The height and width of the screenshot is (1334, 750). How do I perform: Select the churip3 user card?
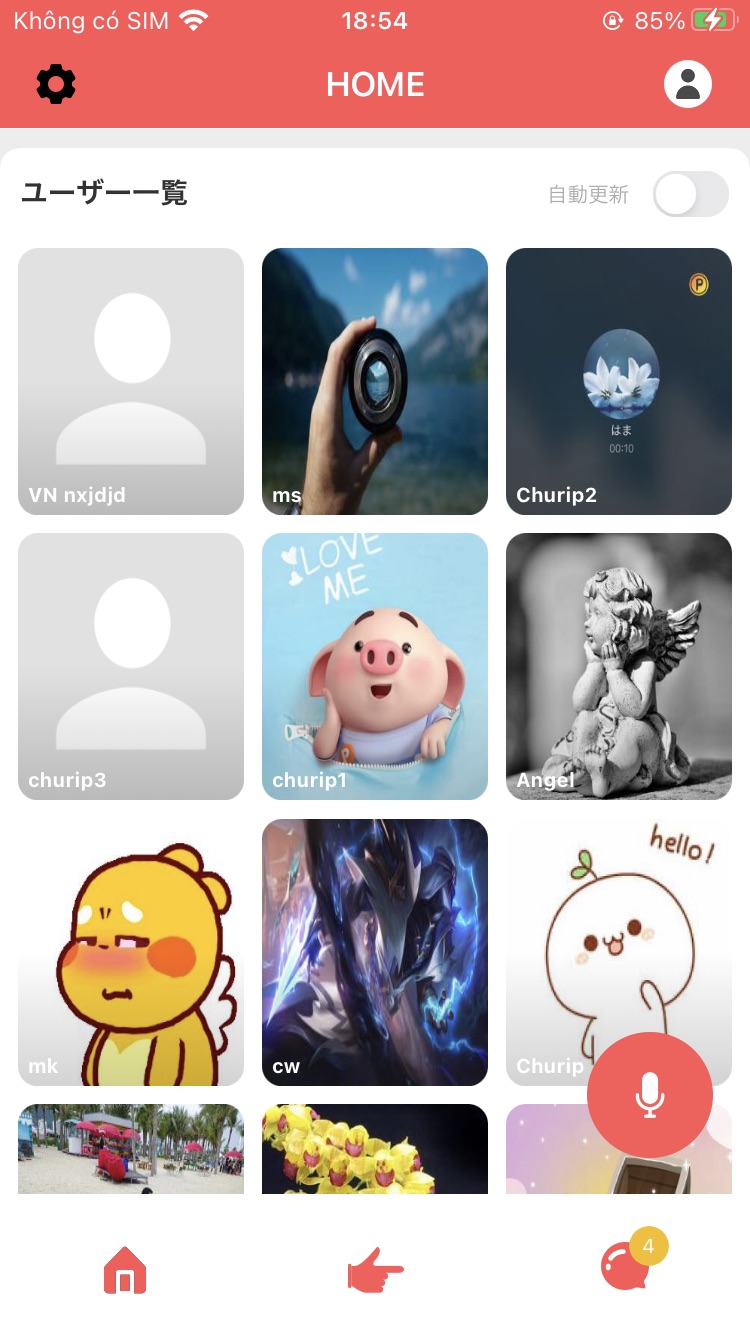coord(131,666)
